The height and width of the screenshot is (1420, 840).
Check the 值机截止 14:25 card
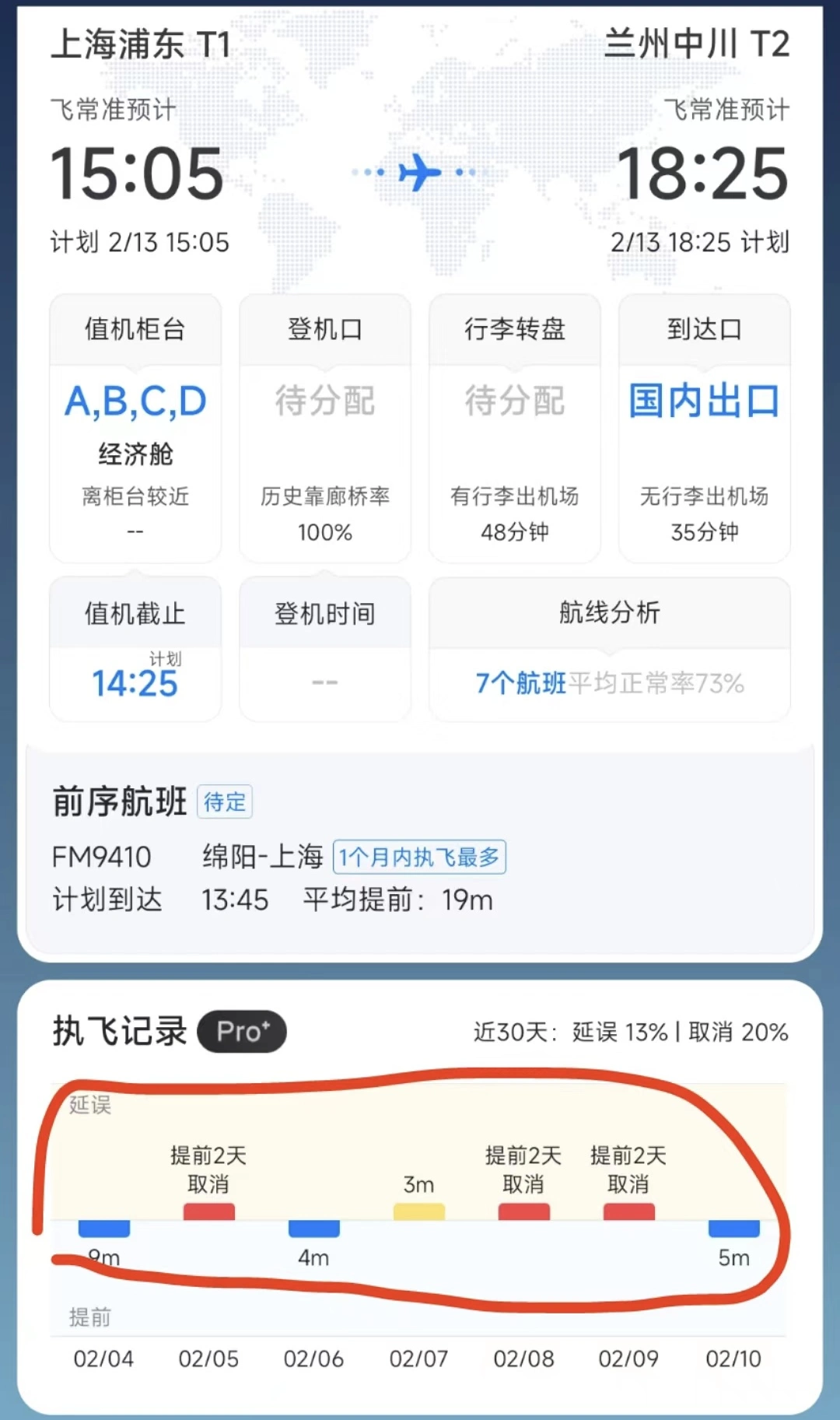click(135, 650)
